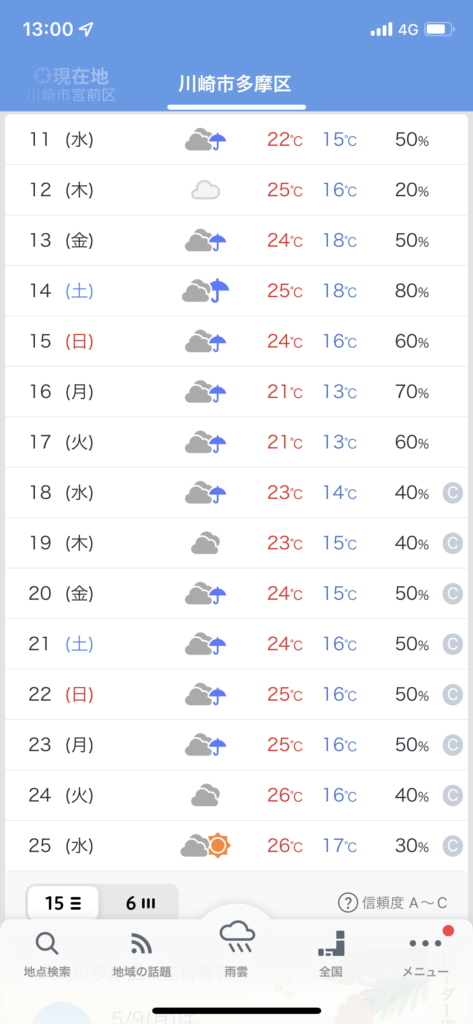Switch to the 6-day column view
Viewport: 473px width, 1024px height.
click(x=140, y=903)
